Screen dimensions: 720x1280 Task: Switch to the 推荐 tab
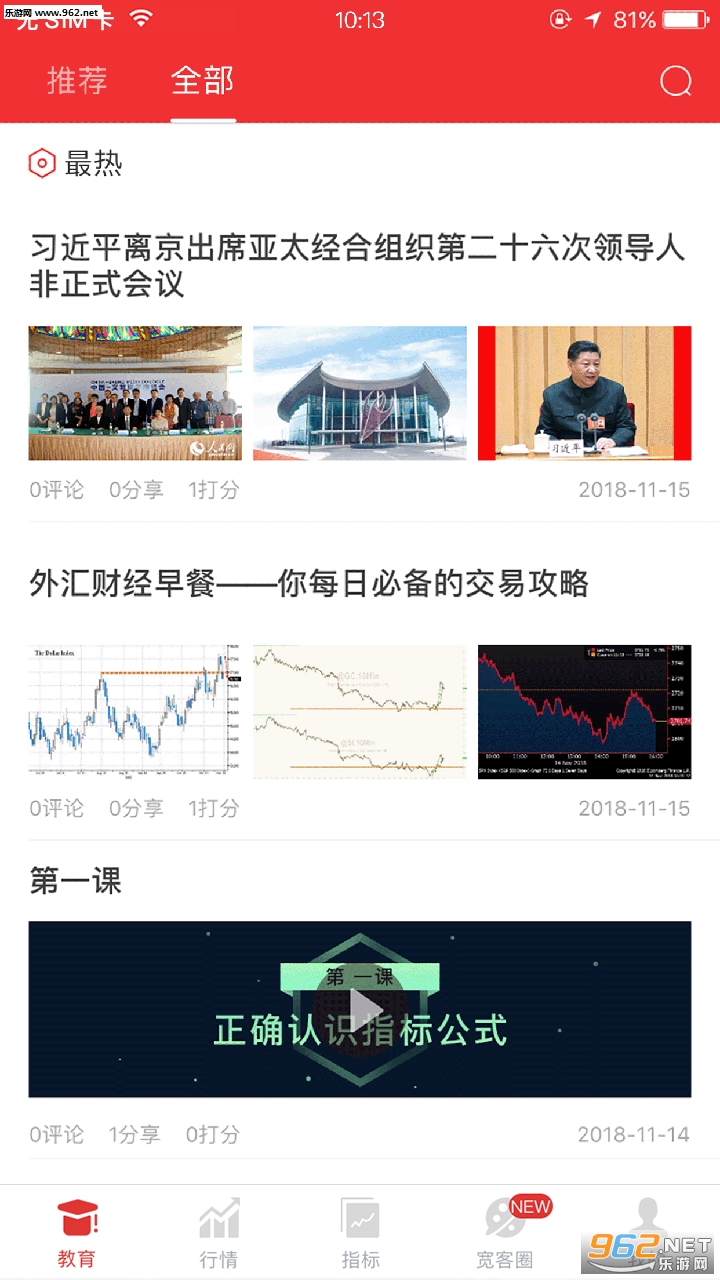(77, 81)
